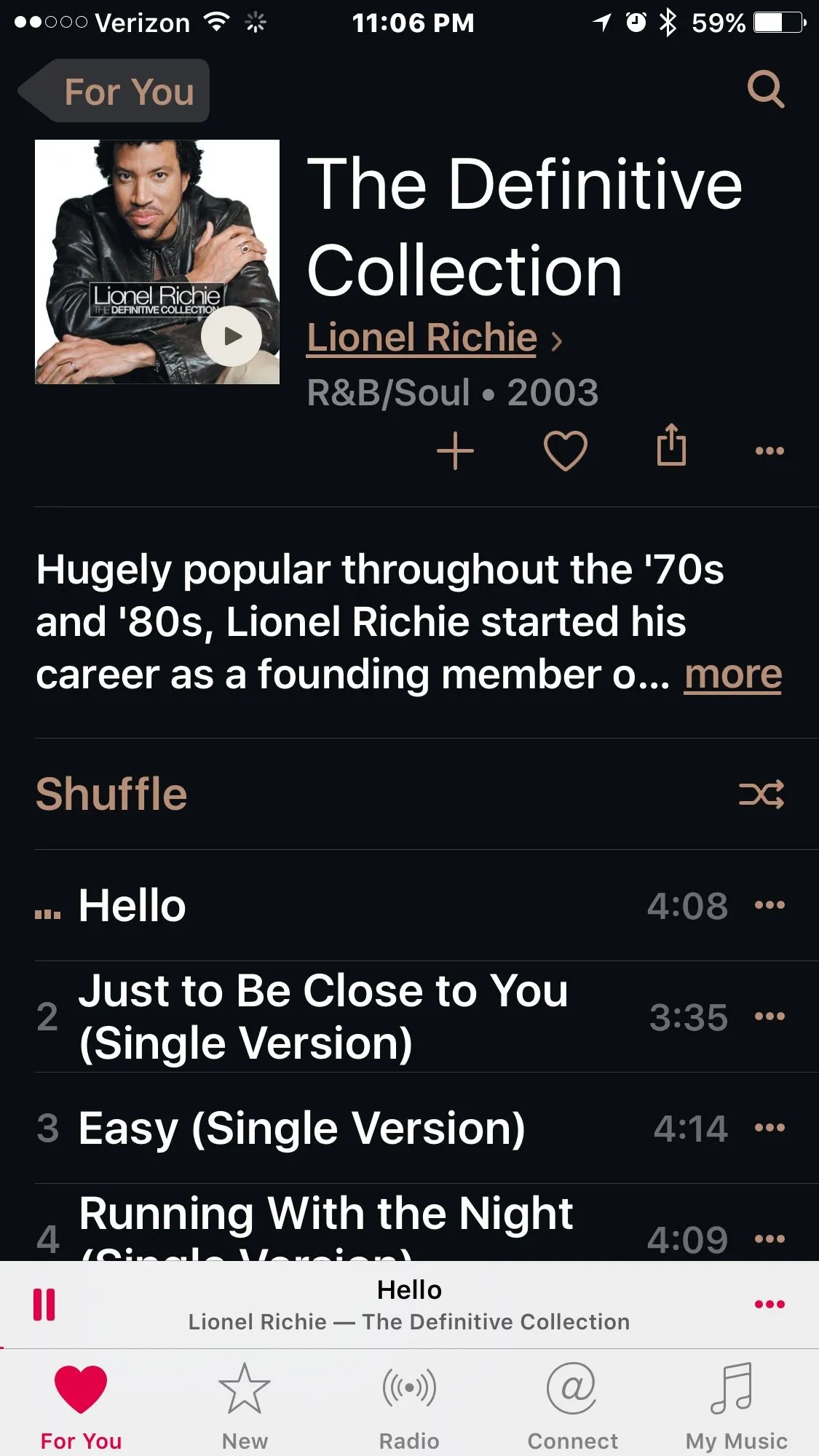Go back to For You
The image size is (819, 1456).
pos(116,92)
